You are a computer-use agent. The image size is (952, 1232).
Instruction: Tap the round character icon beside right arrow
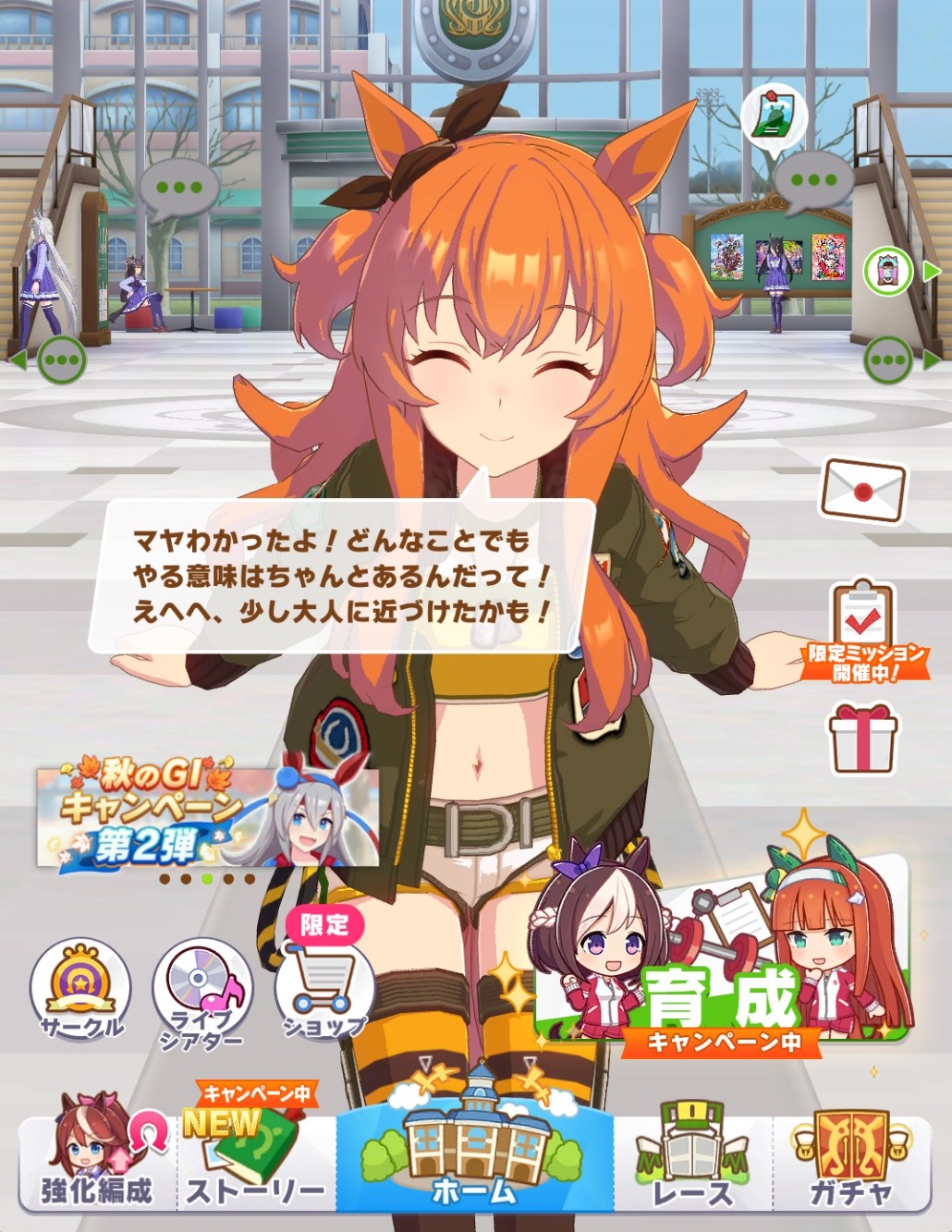coord(888,272)
